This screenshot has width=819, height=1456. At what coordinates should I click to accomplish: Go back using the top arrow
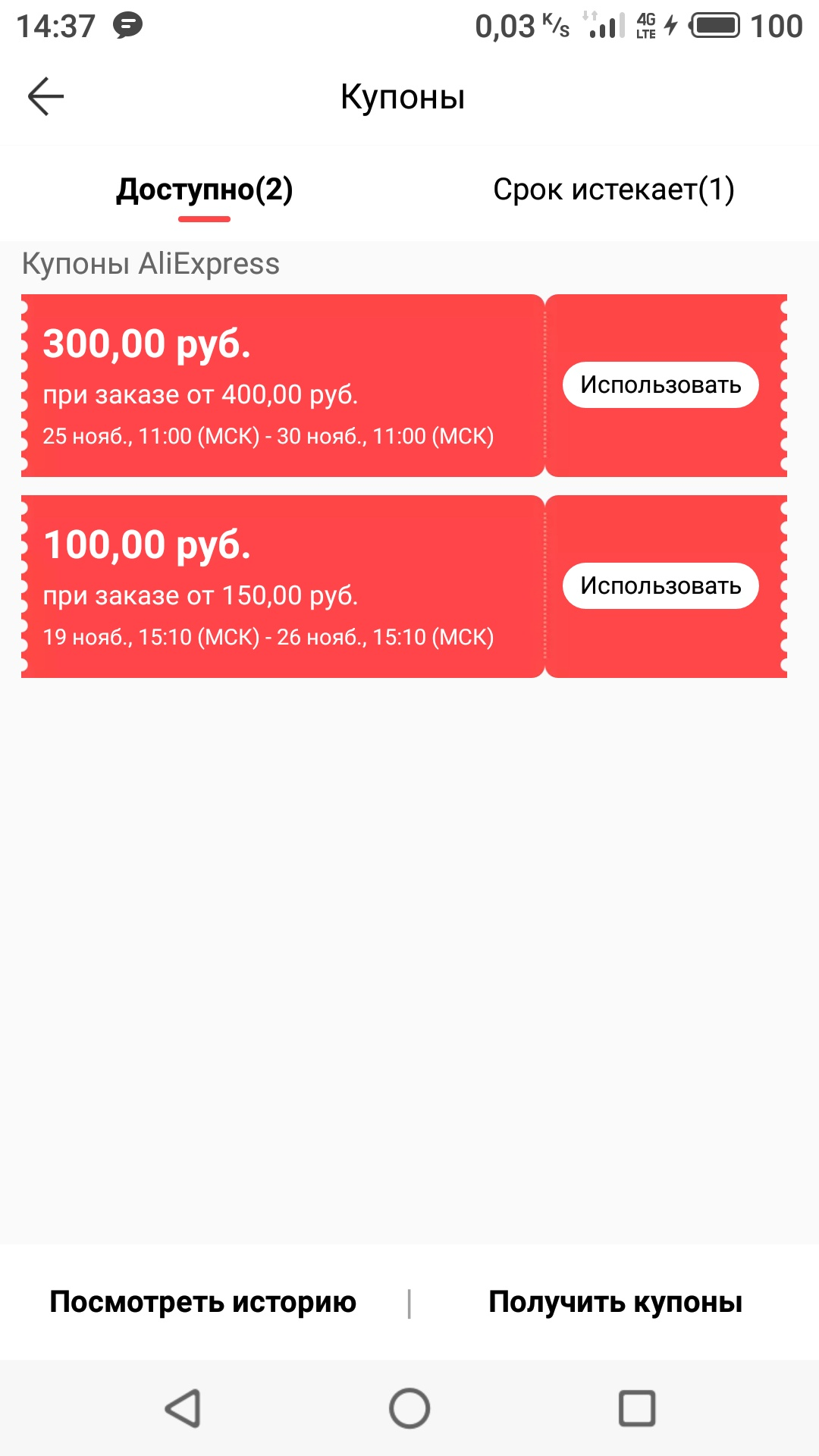pos(45,96)
